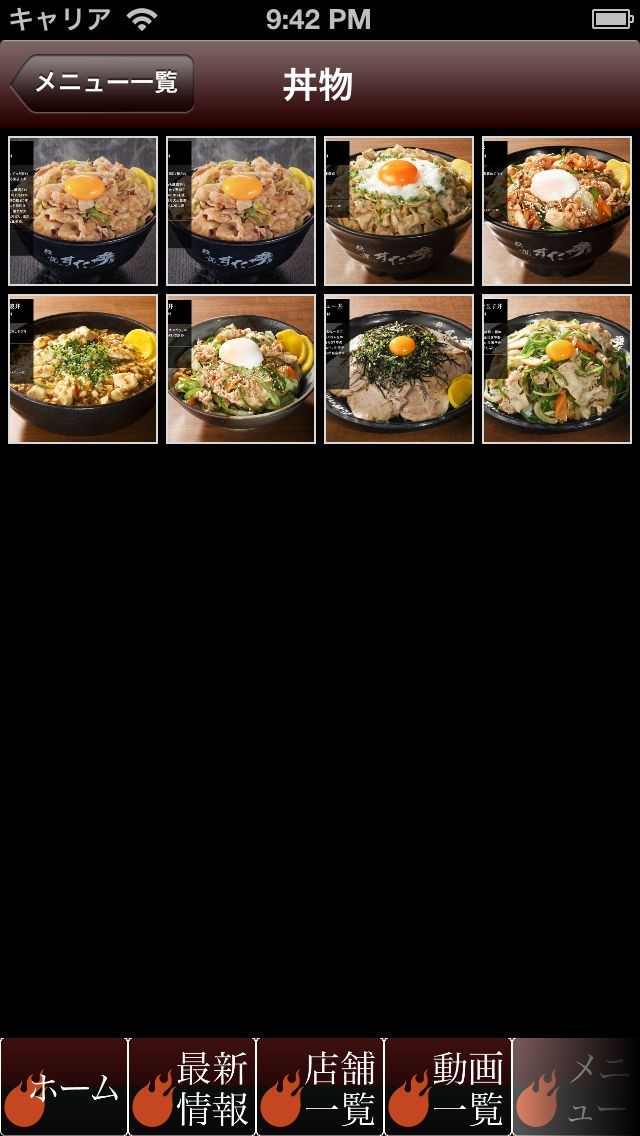Select the メニュー tab
This screenshot has height=1136, width=640.
576,1086
